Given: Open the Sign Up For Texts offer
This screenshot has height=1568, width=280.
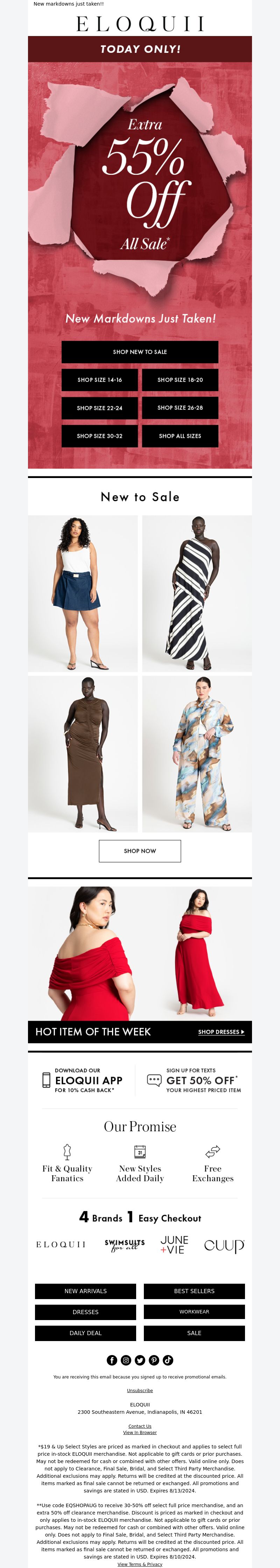Looking at the screenshot, I should click(x=195, y=1080).
